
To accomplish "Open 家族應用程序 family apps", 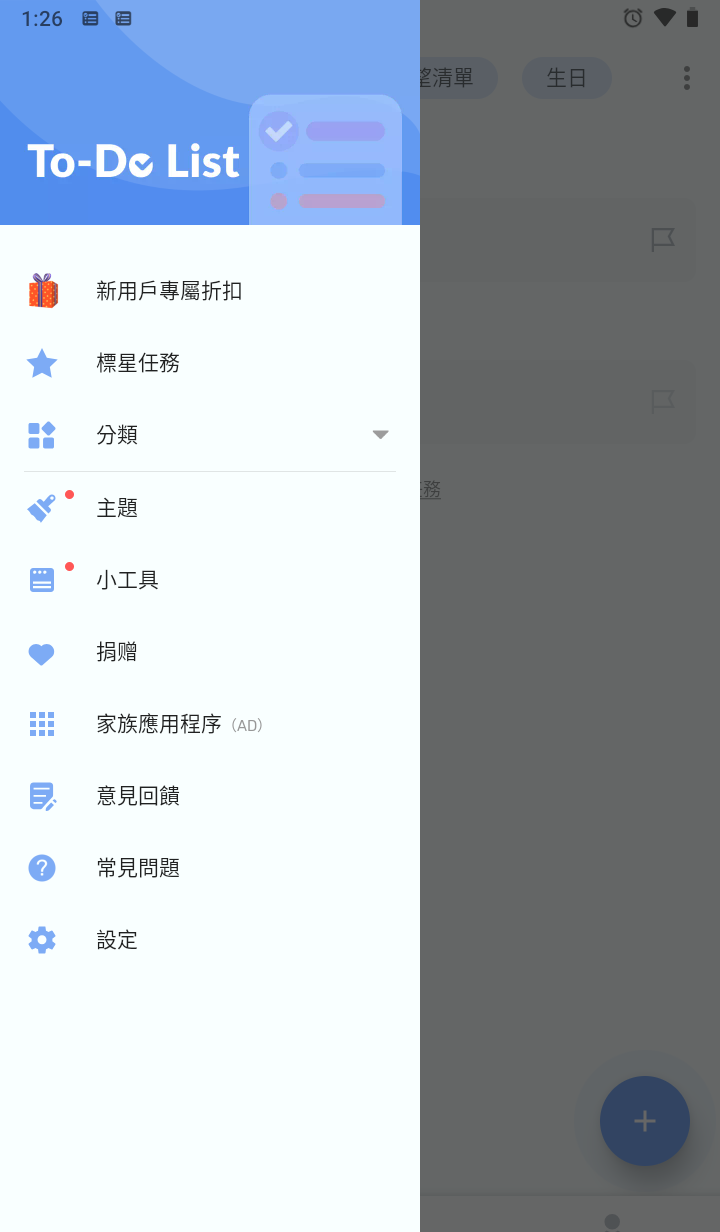I will tap(158, 724).
